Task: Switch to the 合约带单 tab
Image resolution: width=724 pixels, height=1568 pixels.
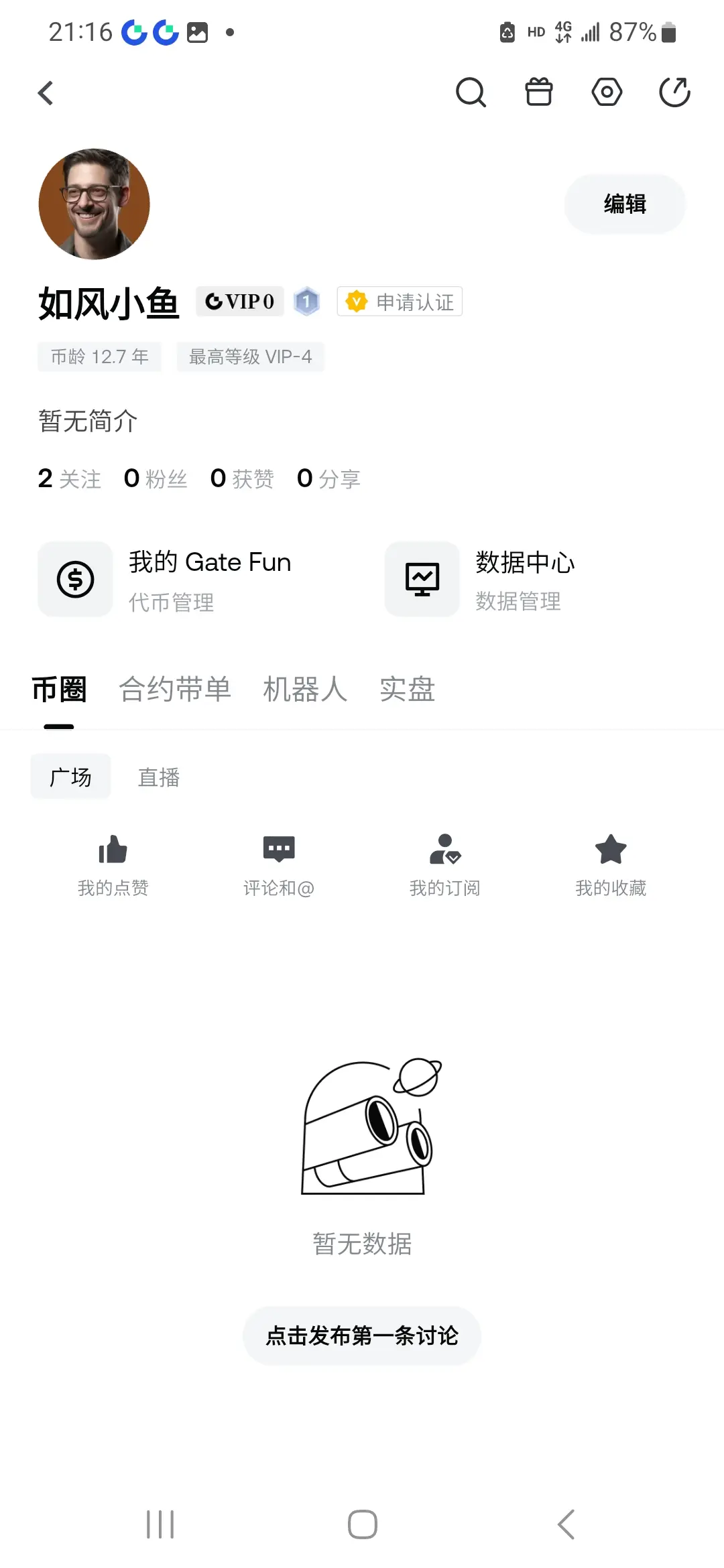Action: pos(176,689)
